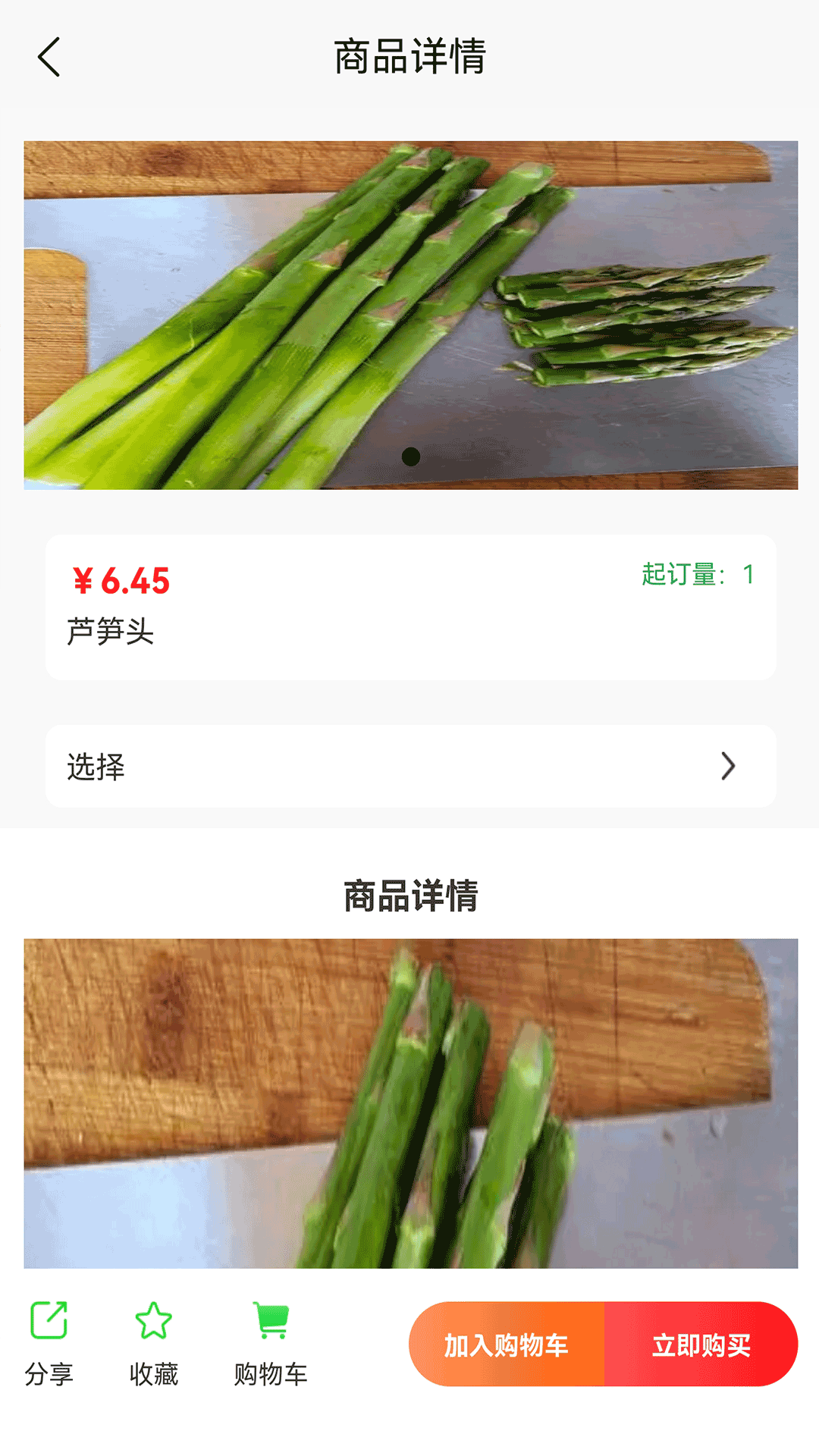Tap 立即购买 to purchase immediately
The height and width of the screenshot is (1456, 819).
[701, 1342]
